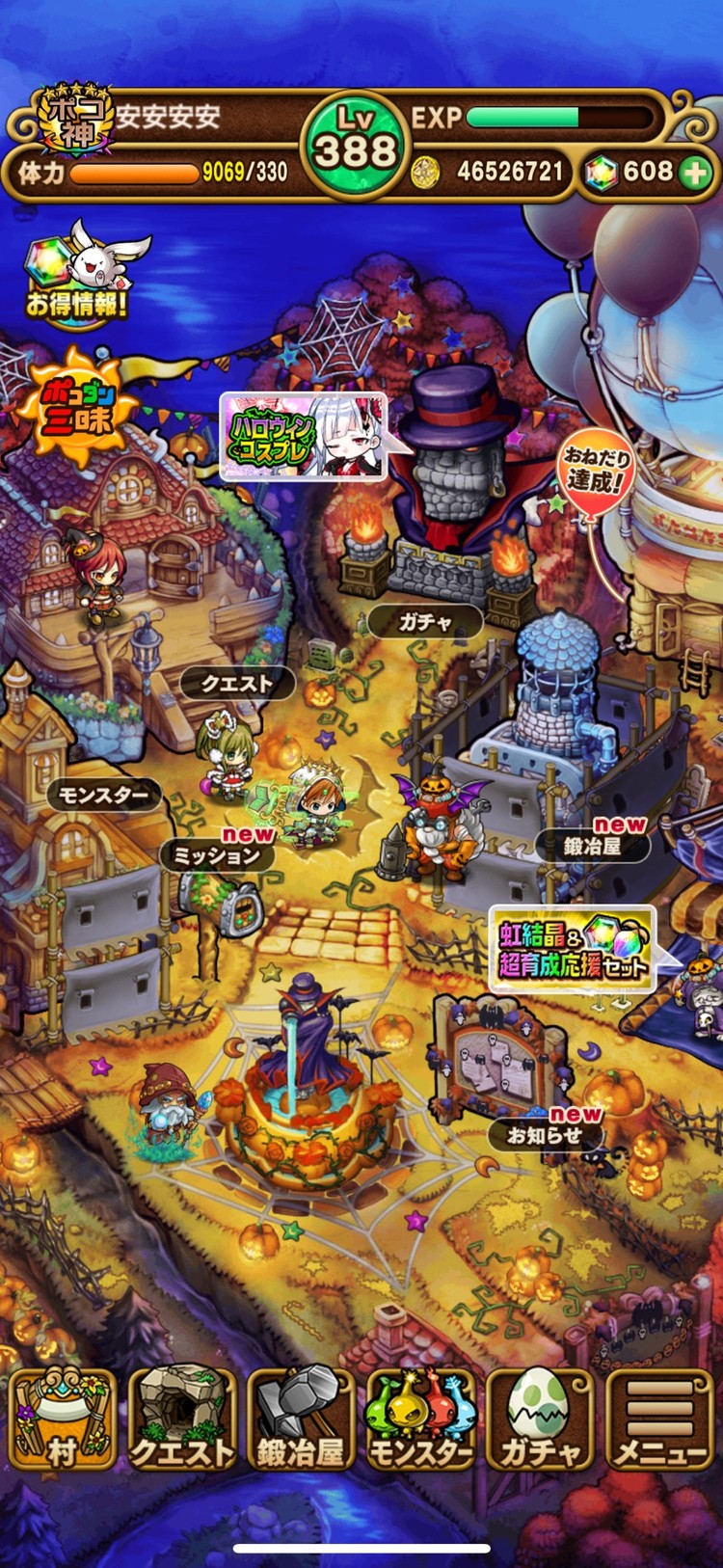The height and width of the screenshot is (1568, 723).
Task: Open the モンスター house label
Action: coord(104,796)
